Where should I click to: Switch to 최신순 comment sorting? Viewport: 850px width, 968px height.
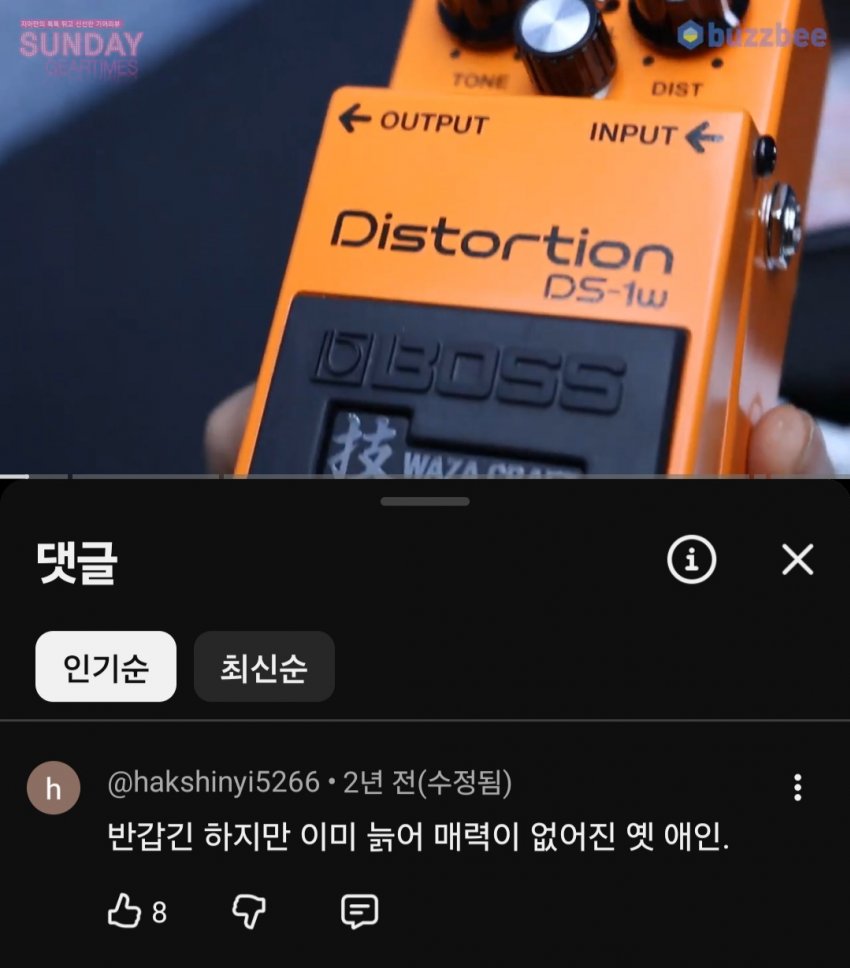264,667
